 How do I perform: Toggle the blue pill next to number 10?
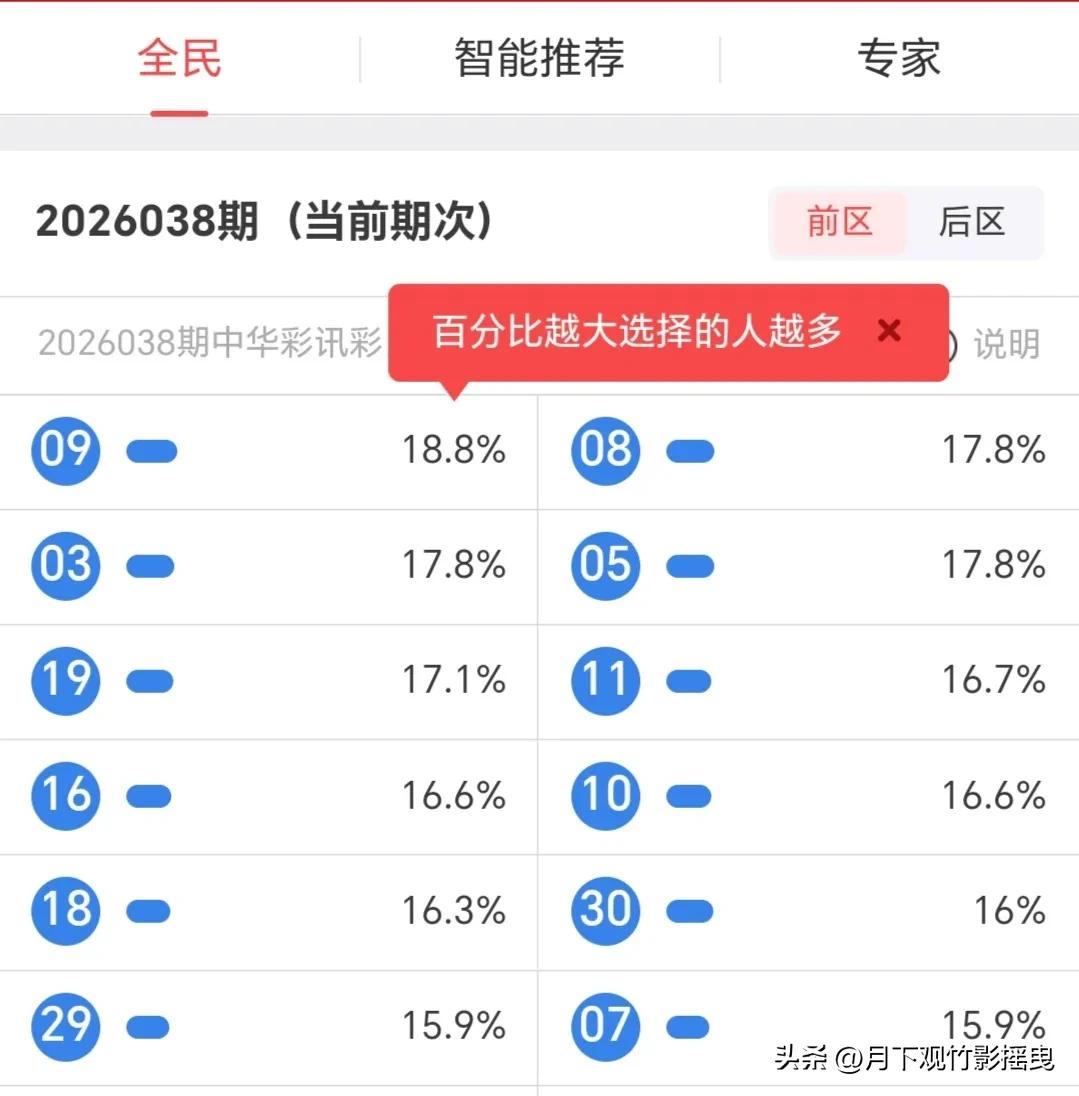(689, 796)
